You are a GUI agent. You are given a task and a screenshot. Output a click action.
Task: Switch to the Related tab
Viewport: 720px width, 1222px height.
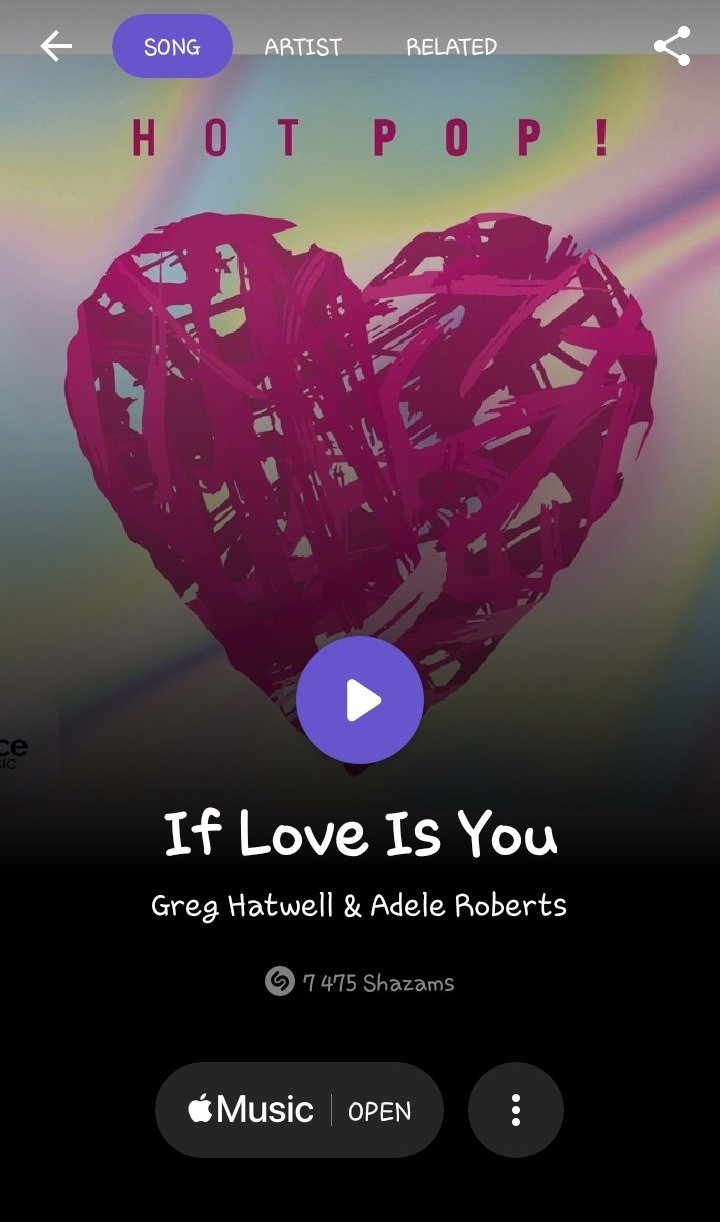coord(451,47)
